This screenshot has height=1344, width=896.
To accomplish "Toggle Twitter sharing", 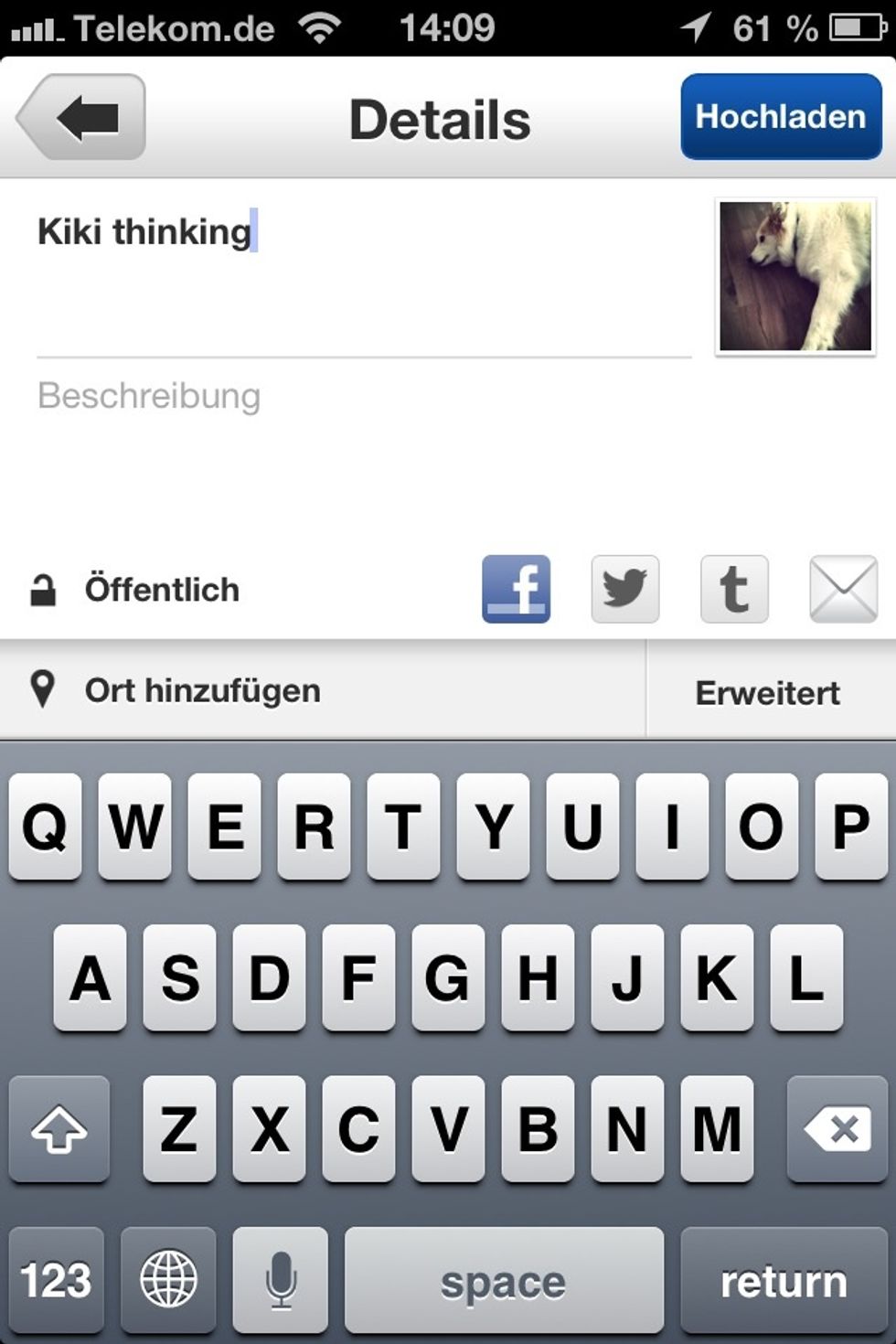I will (x=625, y=590).
